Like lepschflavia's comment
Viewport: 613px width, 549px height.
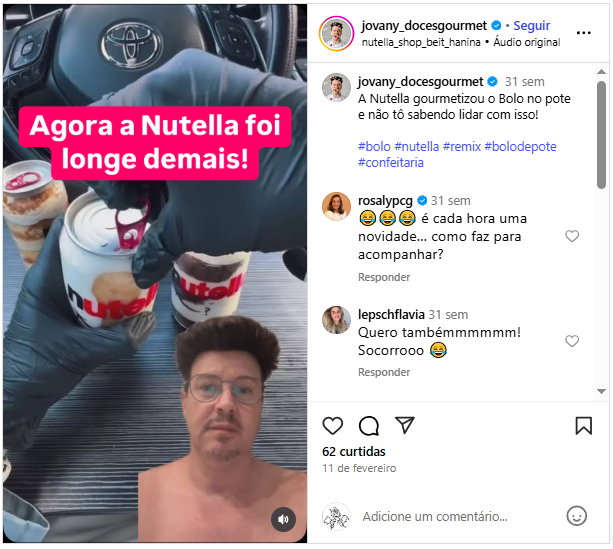click(572, 341)
